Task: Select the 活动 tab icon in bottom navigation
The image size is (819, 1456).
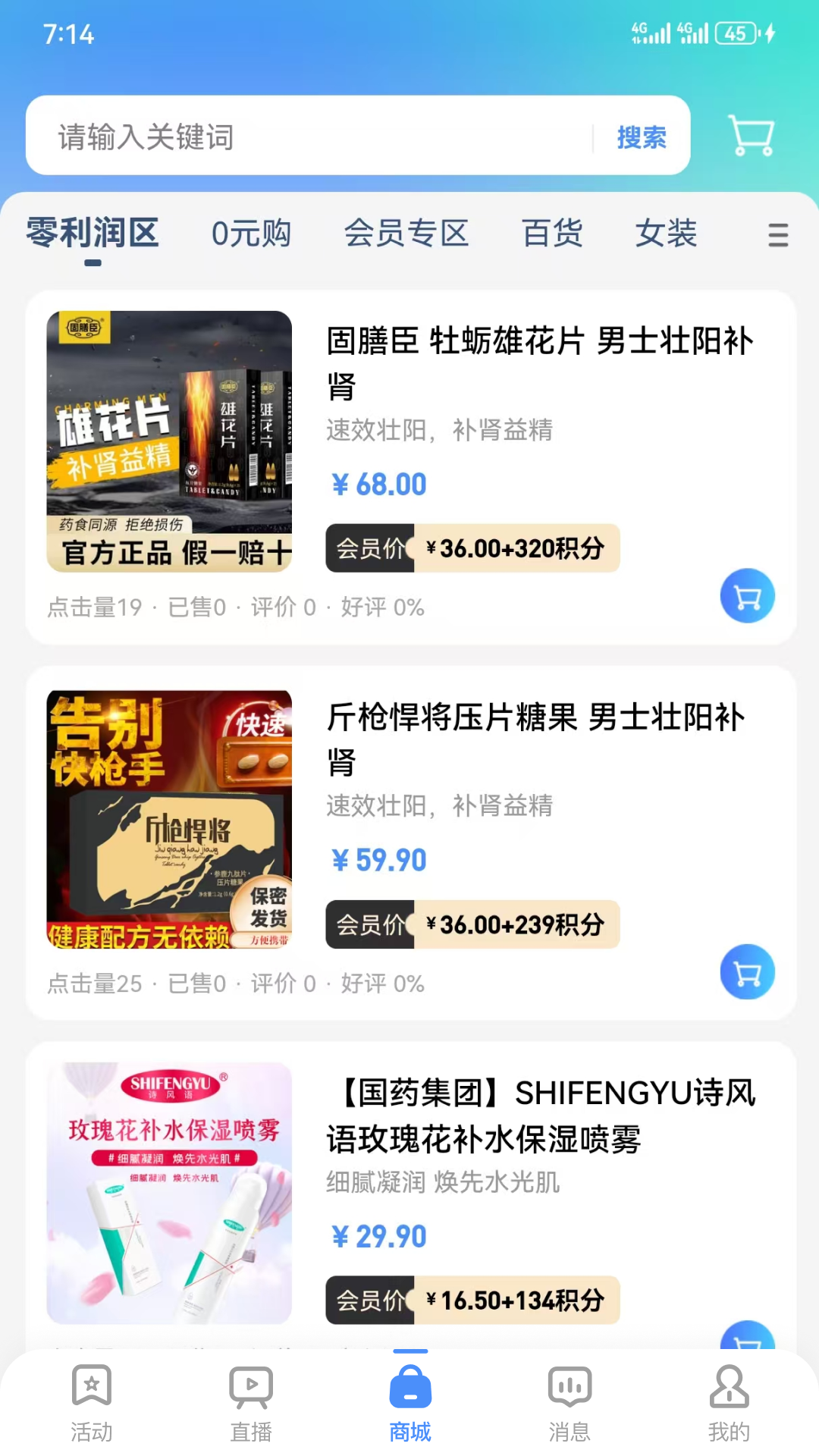Action: tap(92, 1403)
